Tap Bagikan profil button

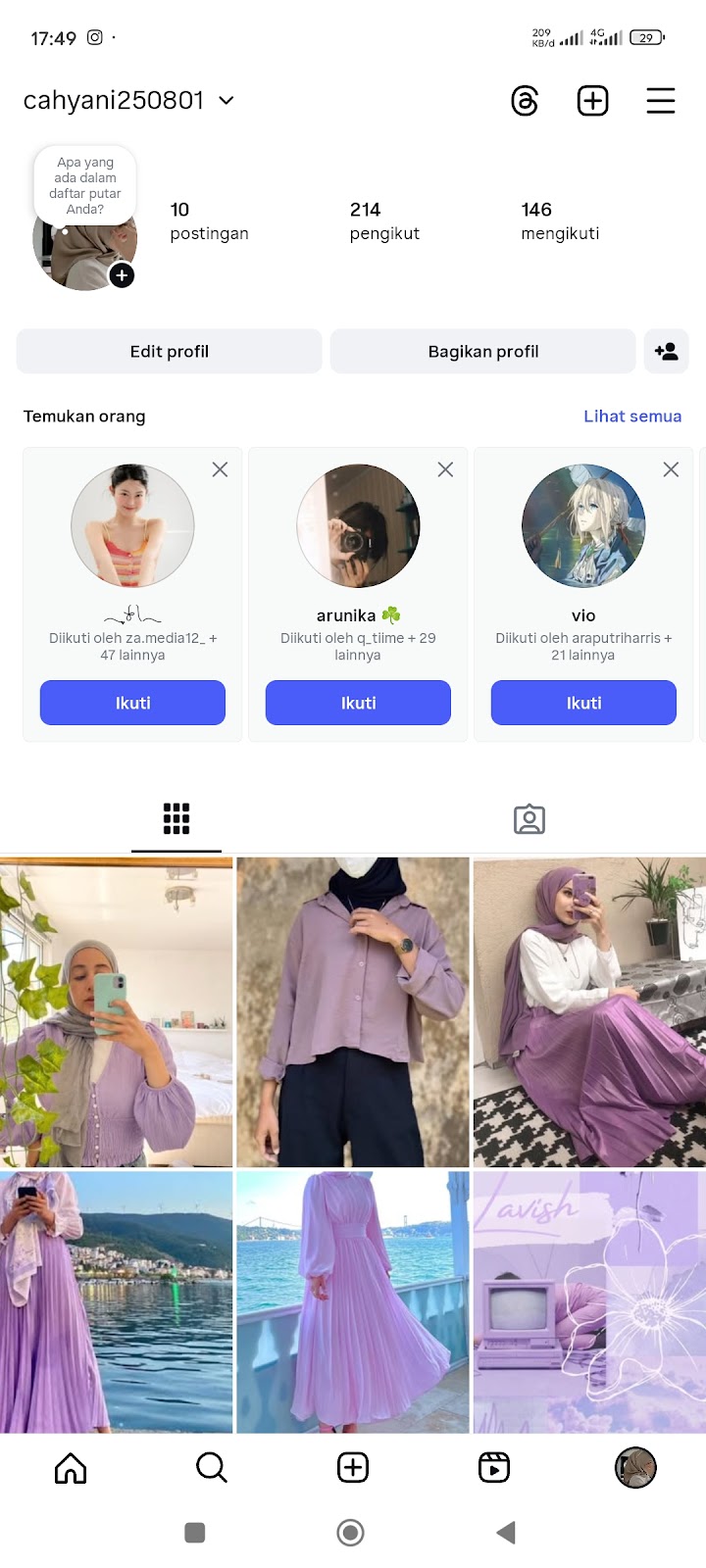click(482, 352)
